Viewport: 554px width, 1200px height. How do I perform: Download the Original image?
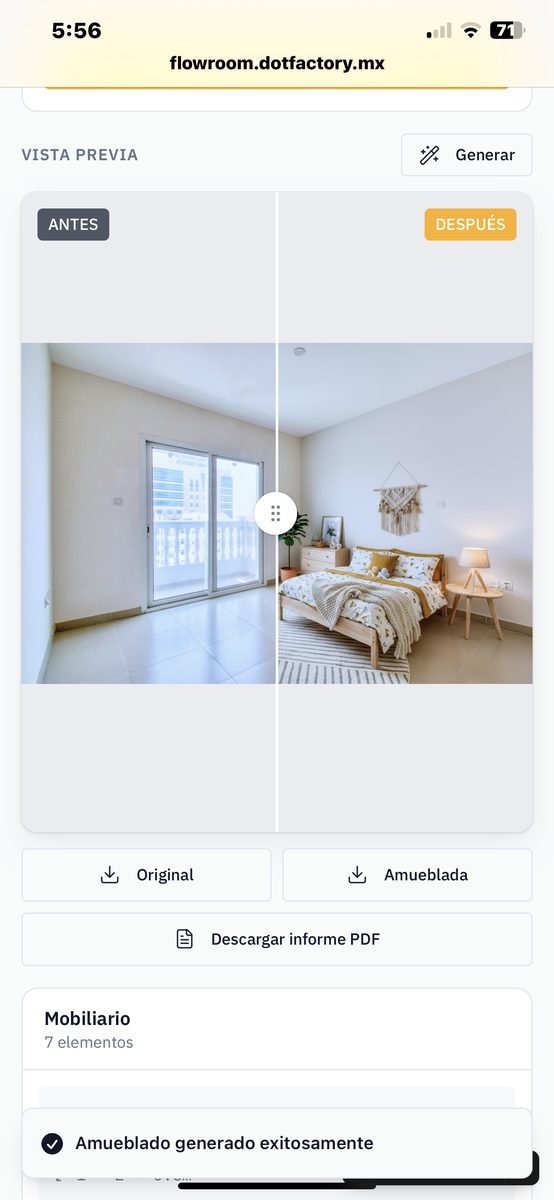coord(146,875)
